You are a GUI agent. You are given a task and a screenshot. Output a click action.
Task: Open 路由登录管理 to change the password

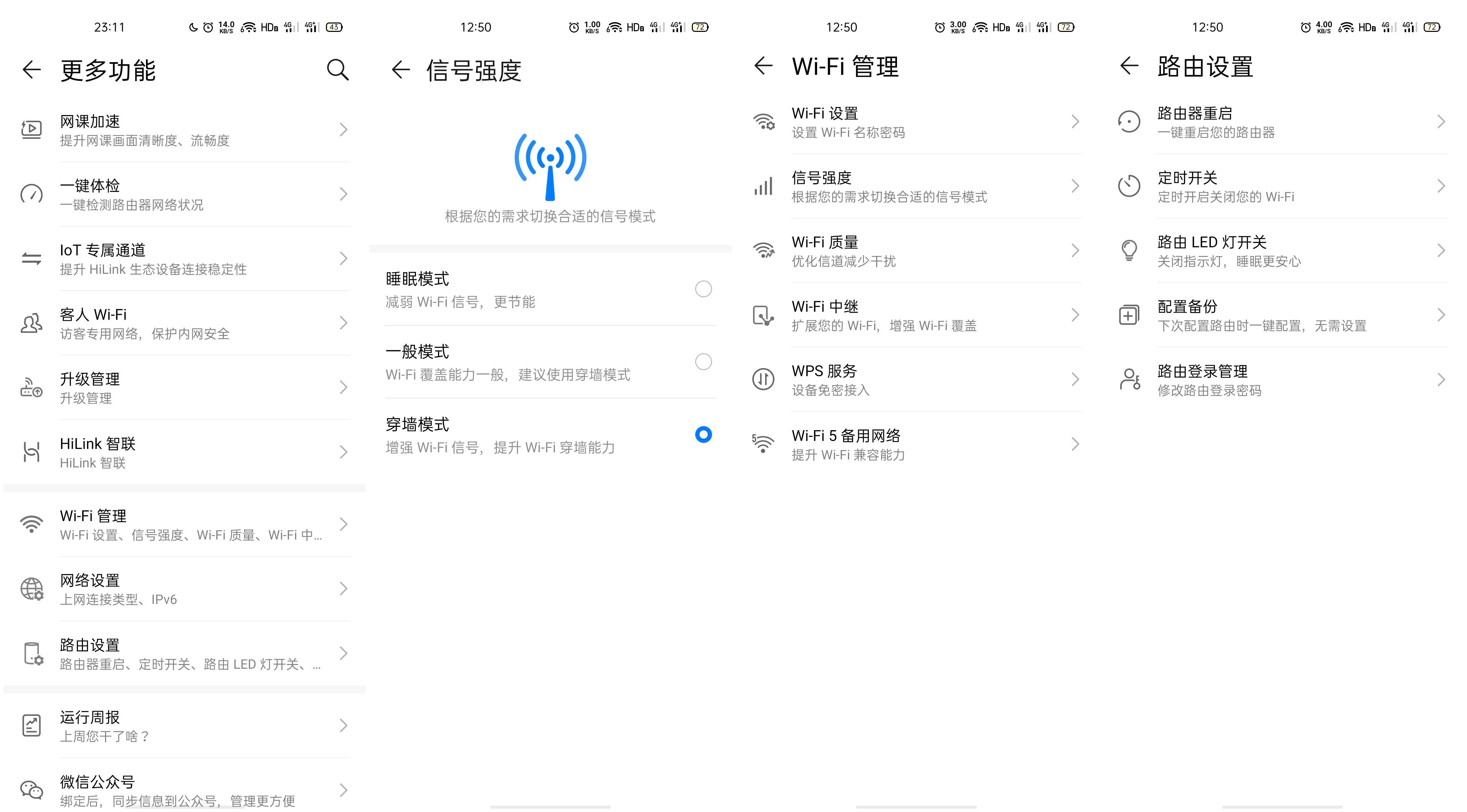(1281, 379)
